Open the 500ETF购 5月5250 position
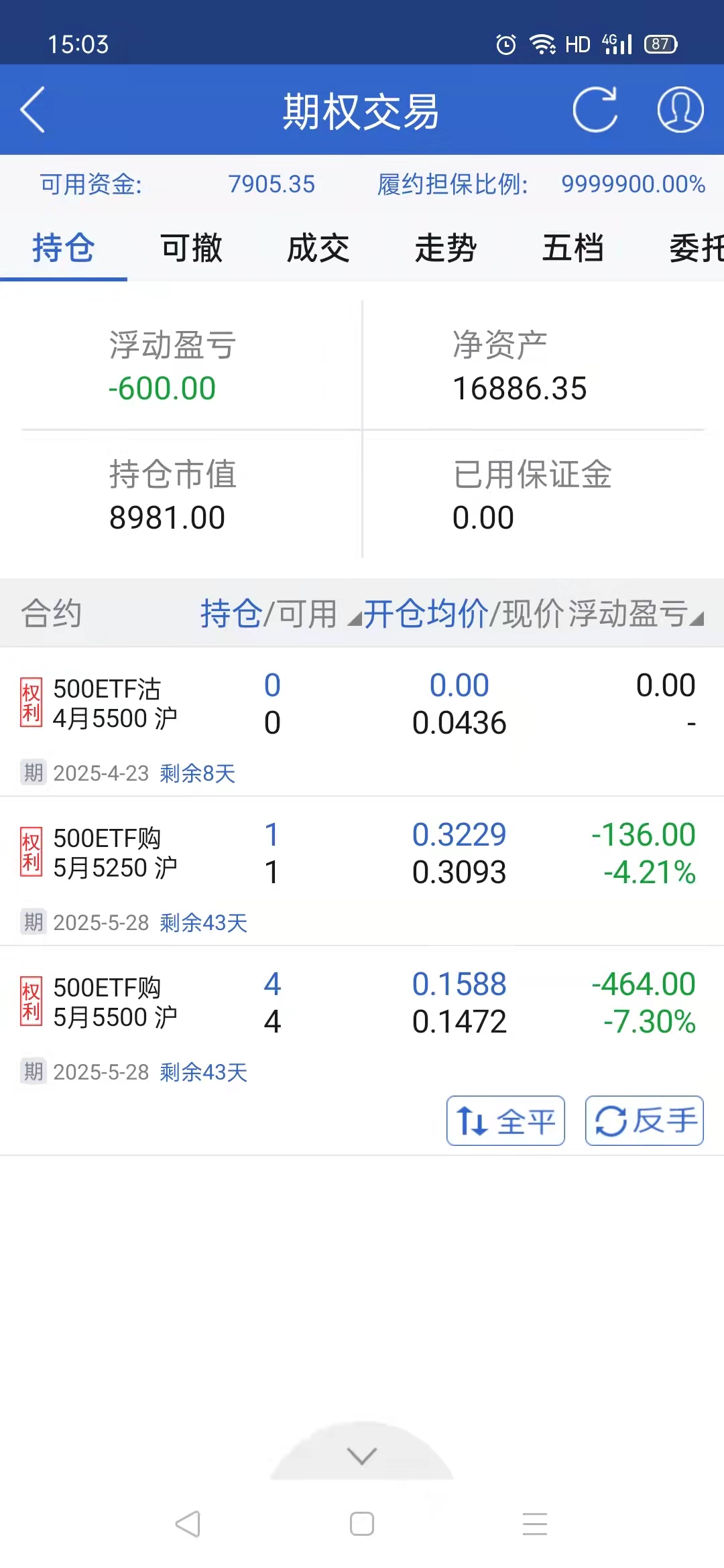The width and height of the screenshot is (724, 1568). click(x=115, y=854)
